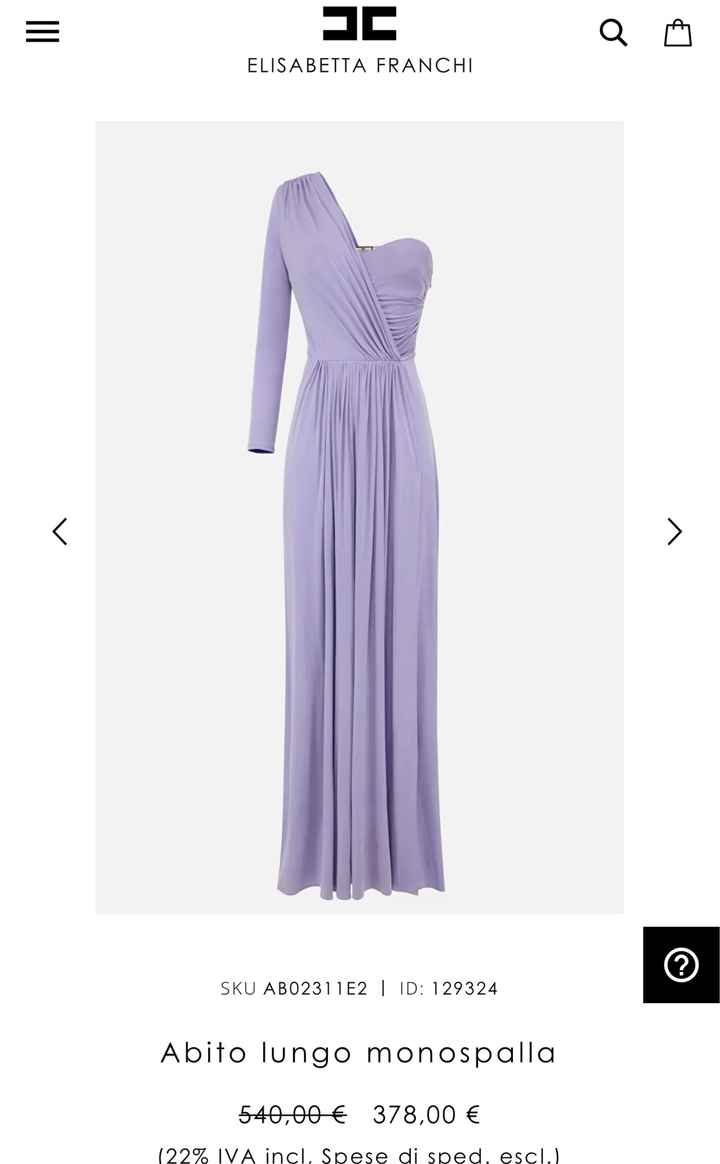This screenshot has height=1164, width=720.
Task: Open the hamburger navigation menu
Action: click(43, 32)
